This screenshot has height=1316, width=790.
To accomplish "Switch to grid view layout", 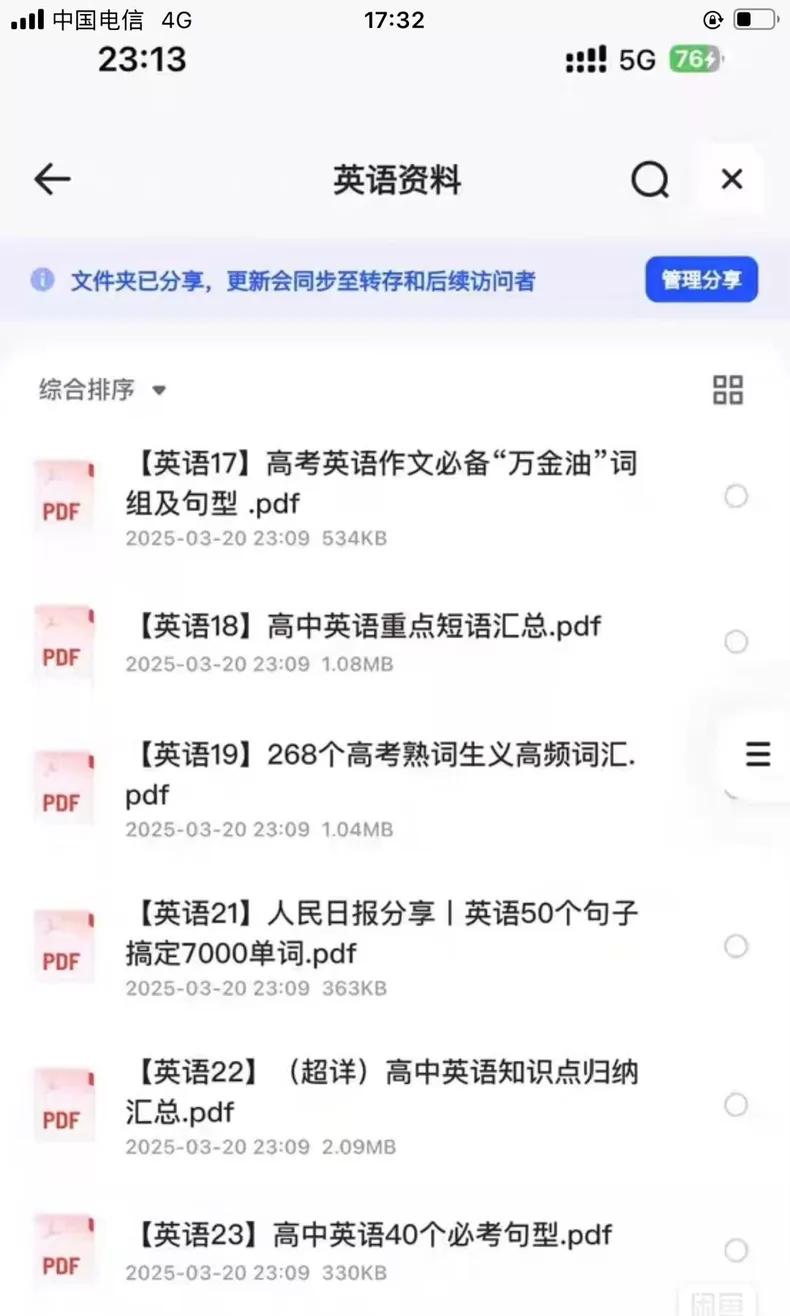I will 728,390.
